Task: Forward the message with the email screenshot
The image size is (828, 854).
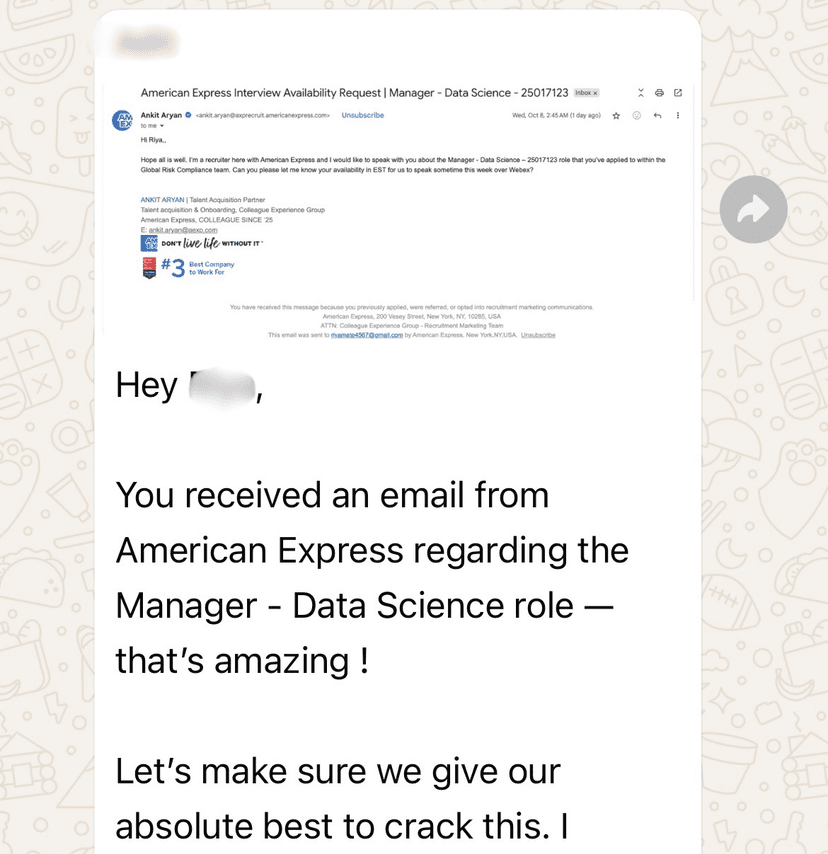Action: click(753, 209)
